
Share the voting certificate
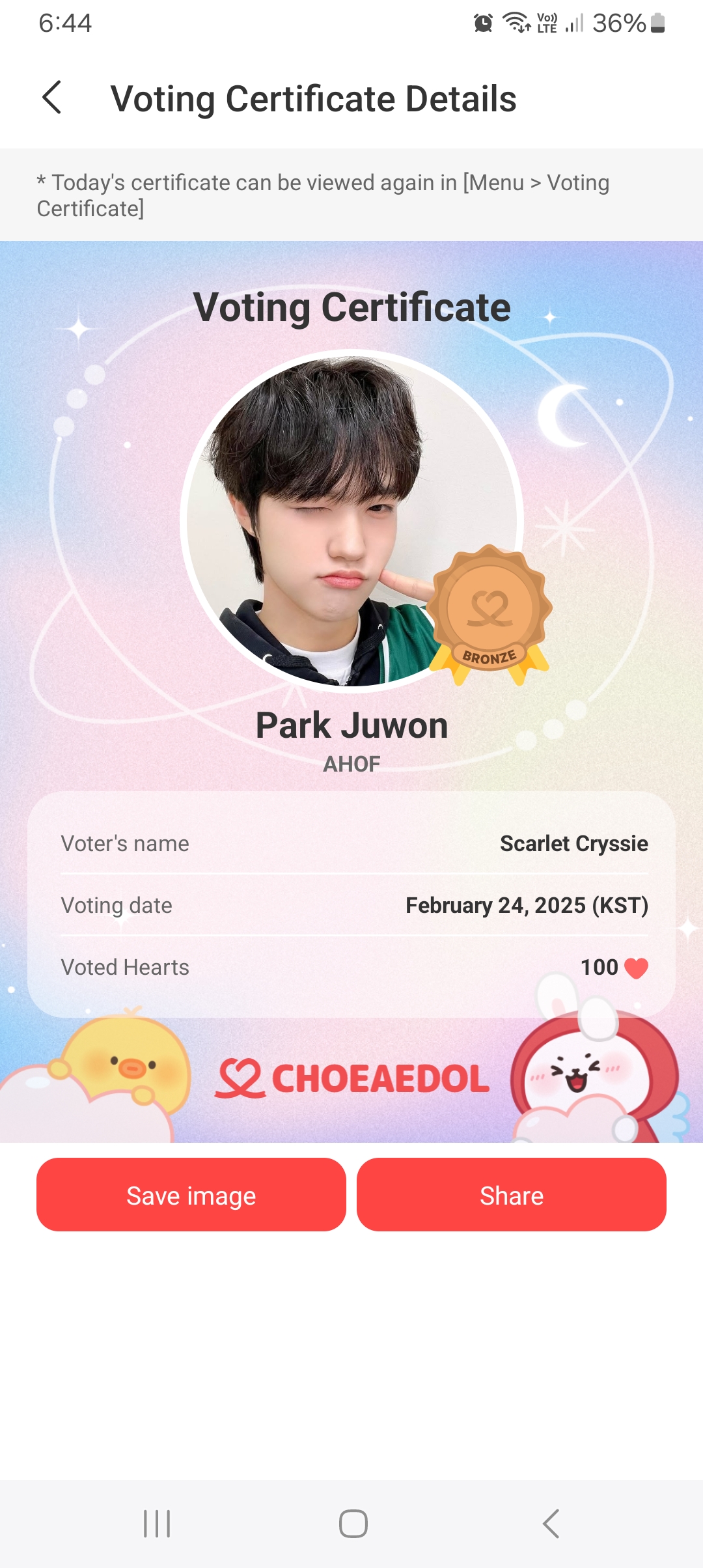click(511, 1195)
